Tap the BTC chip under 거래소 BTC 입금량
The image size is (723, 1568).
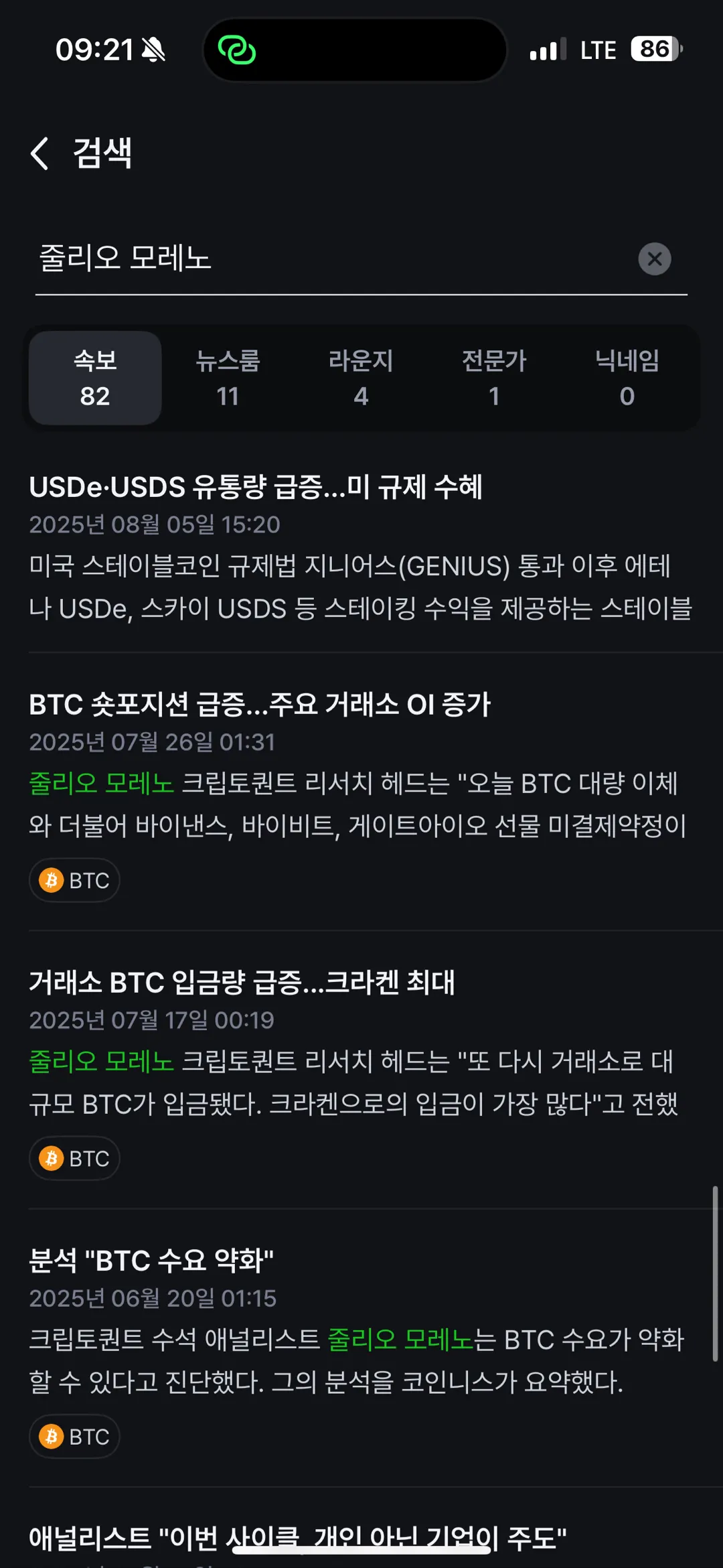(x=74, y=1158)
